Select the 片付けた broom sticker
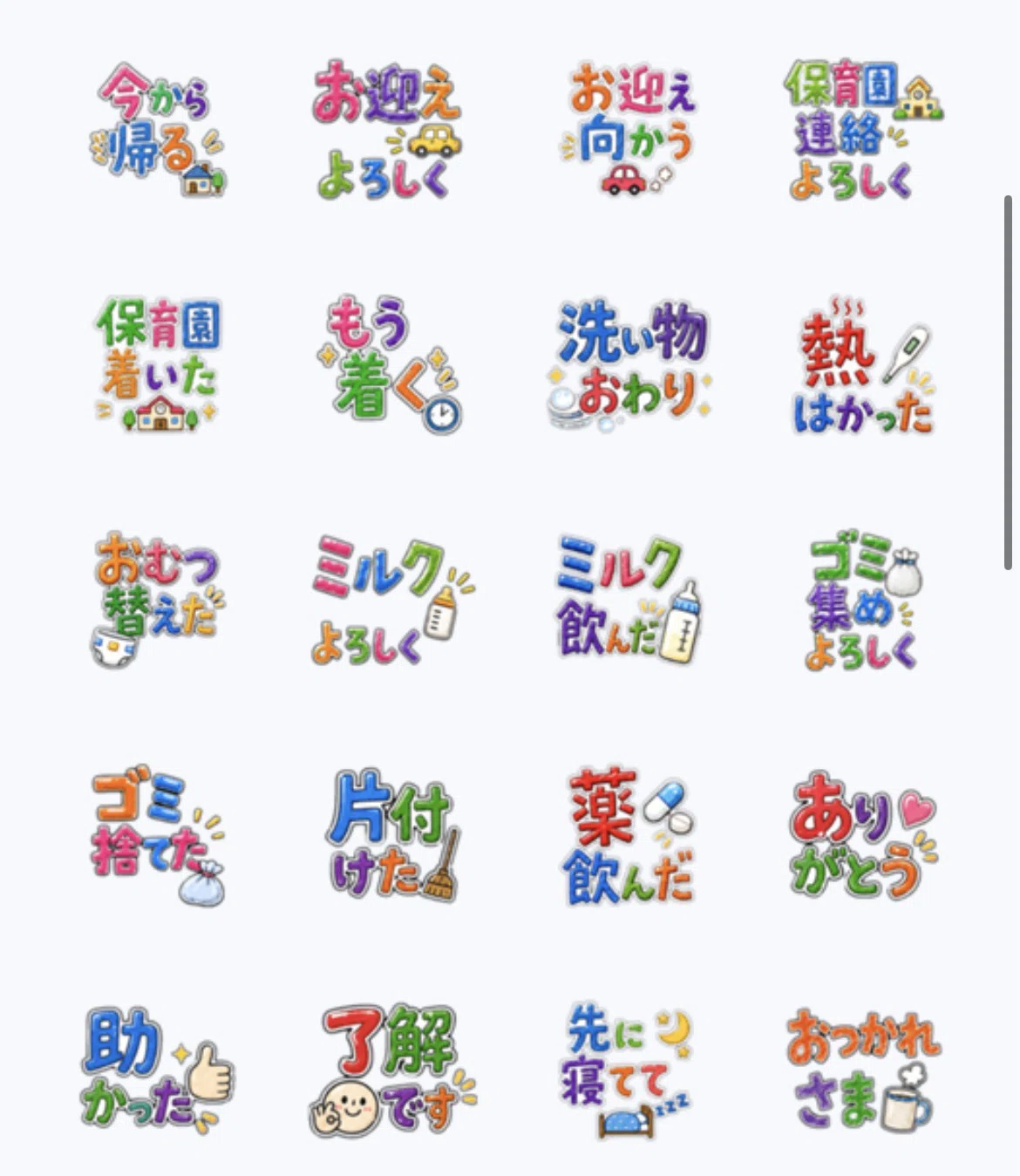Screen dimensions: 1020x1176 392,835
